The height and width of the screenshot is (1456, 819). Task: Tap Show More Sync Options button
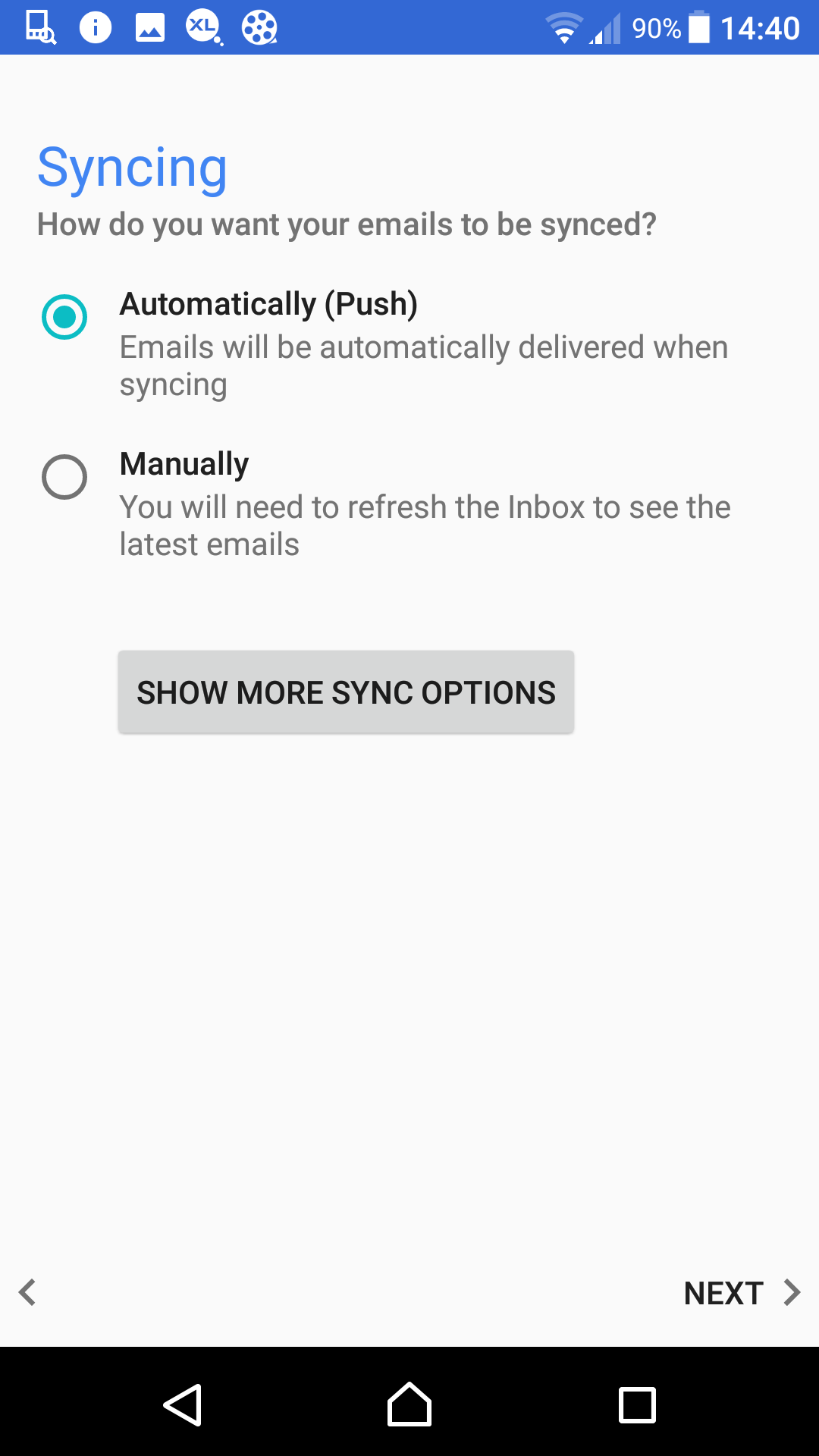click(x=346, y=692)
